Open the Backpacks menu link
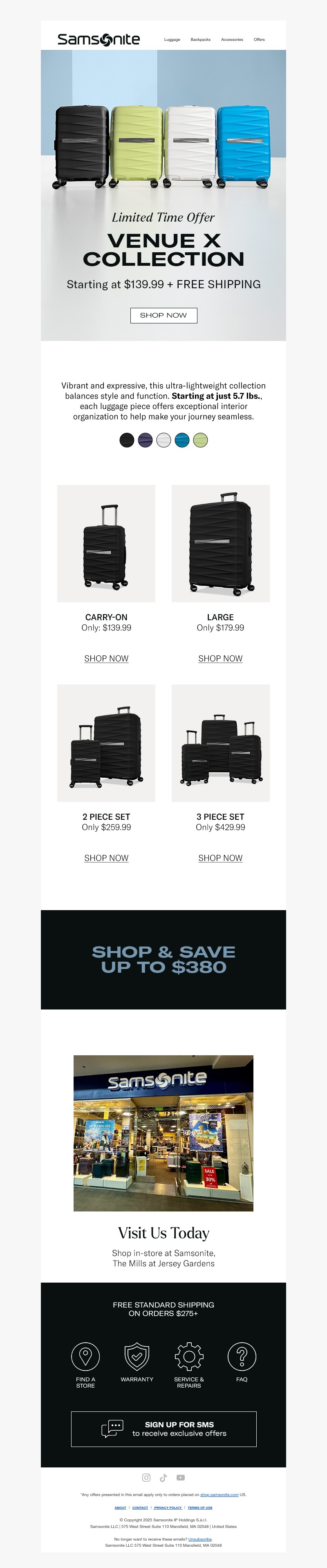This screenshot has height=1568, width=327. [x=200, y=40]
